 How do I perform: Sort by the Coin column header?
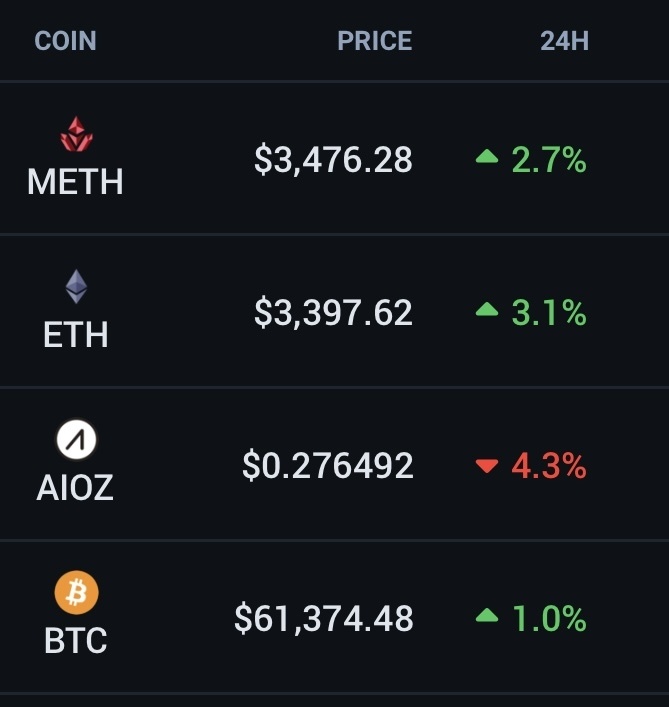pos(66,41)
